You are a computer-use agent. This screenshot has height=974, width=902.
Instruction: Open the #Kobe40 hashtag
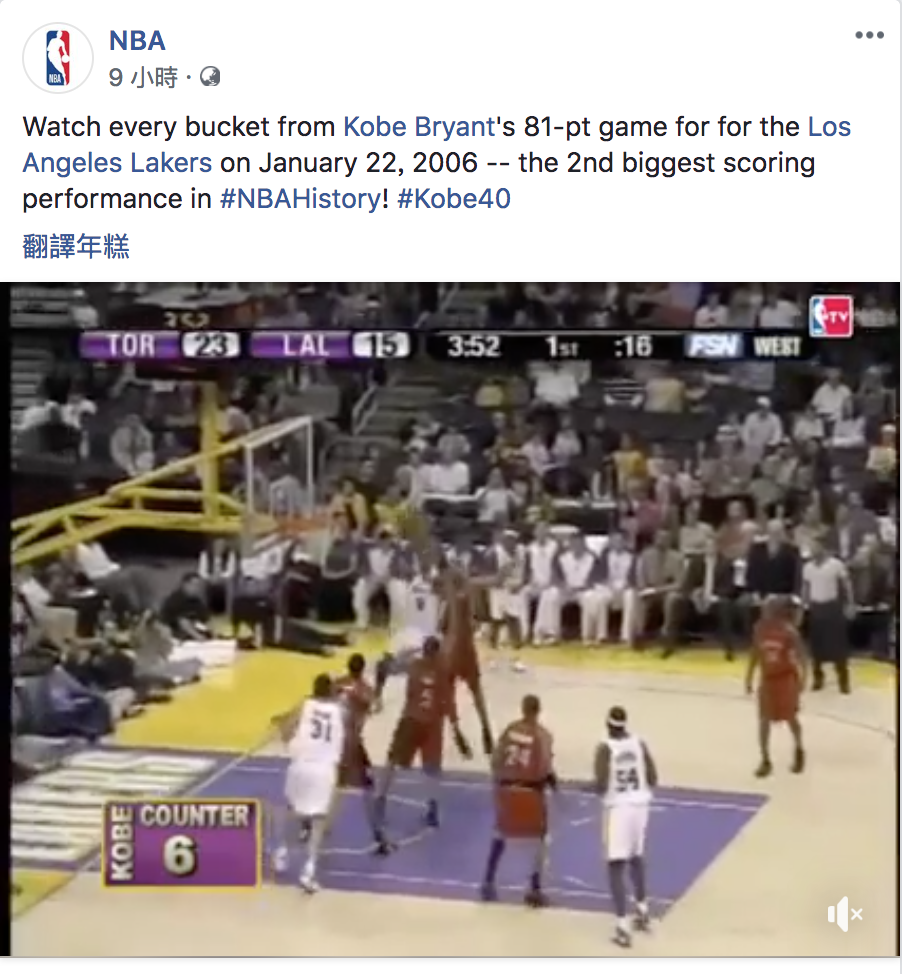coord(453,198)
